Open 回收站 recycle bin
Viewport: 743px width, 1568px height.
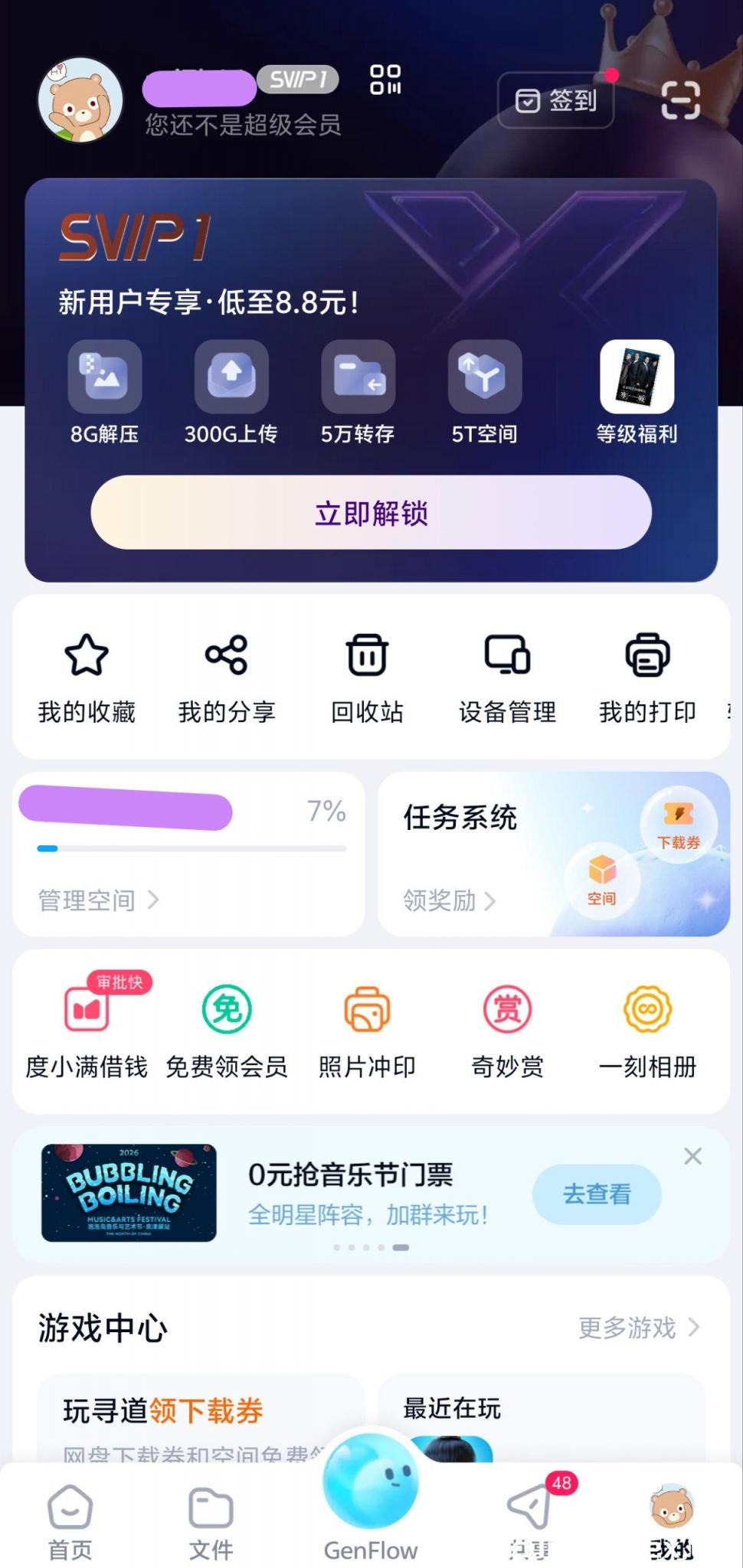pyautogui.click(x=367, y=678)
